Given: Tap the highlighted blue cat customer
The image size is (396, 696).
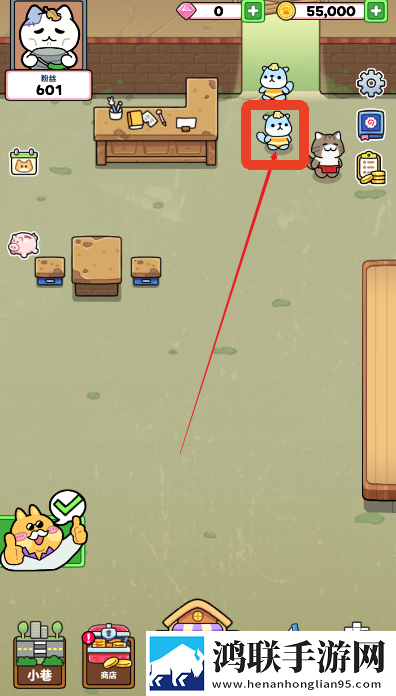Looking at the screenshot, I should click(275, 132).
